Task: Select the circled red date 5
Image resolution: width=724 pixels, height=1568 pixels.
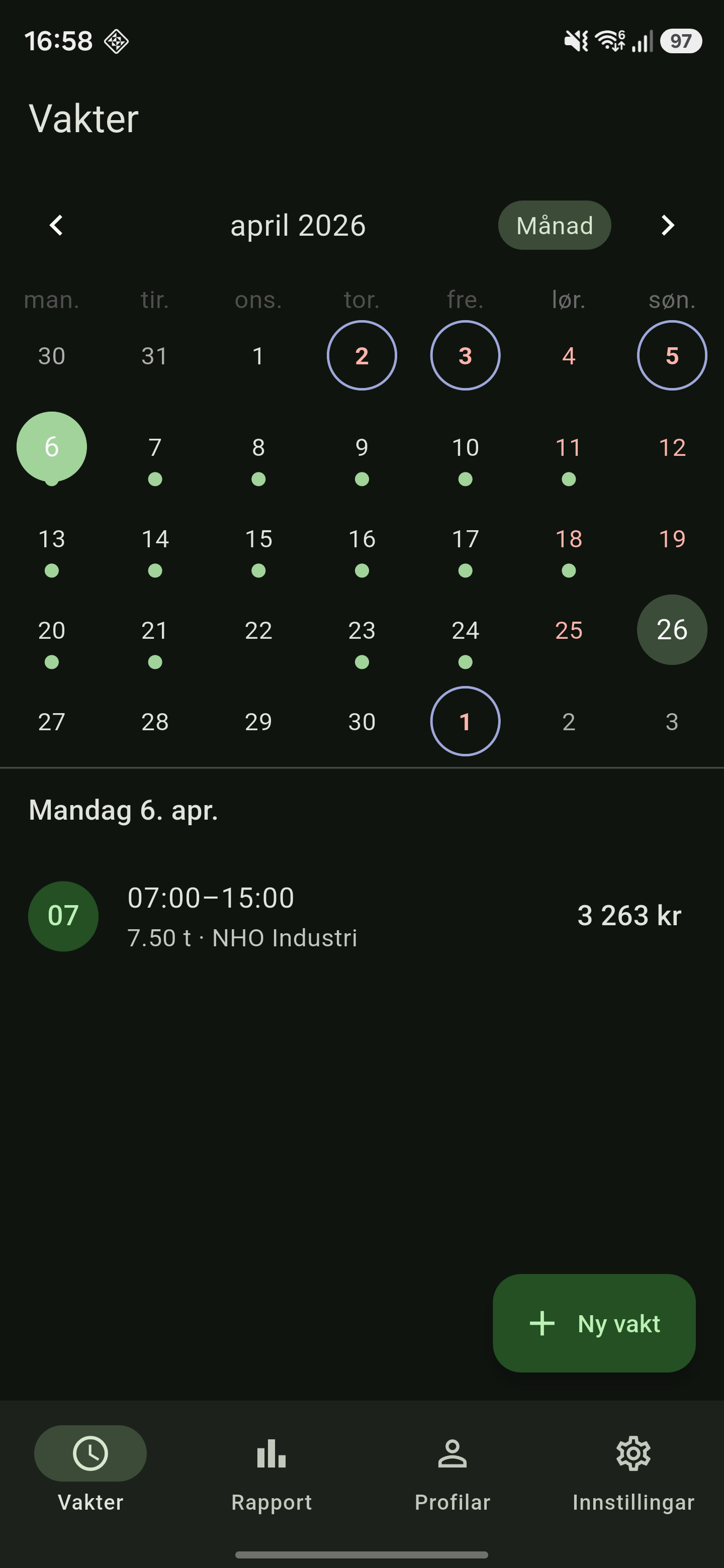Action: click(672, 355)
